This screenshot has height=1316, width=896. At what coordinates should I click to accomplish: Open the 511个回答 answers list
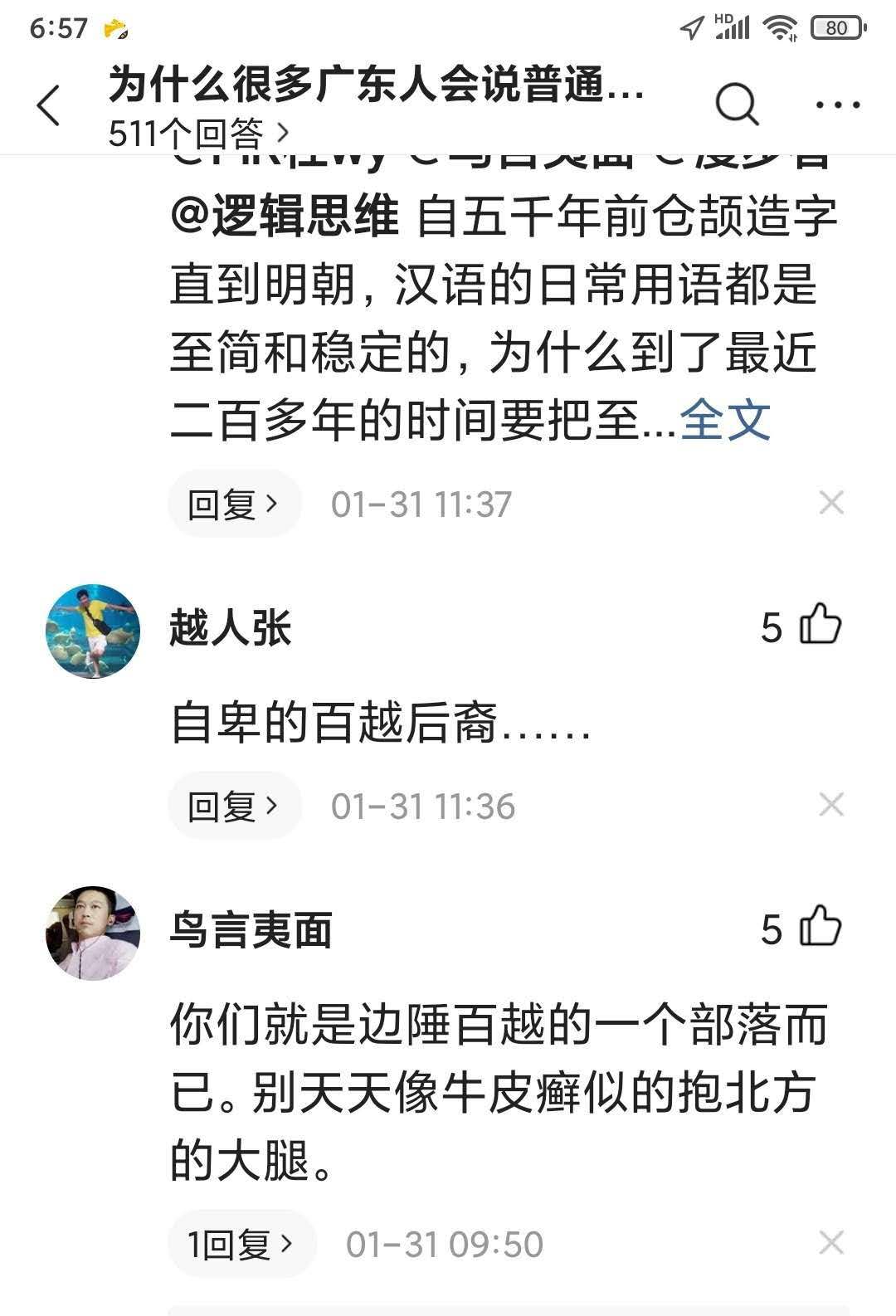click(199, 133)
